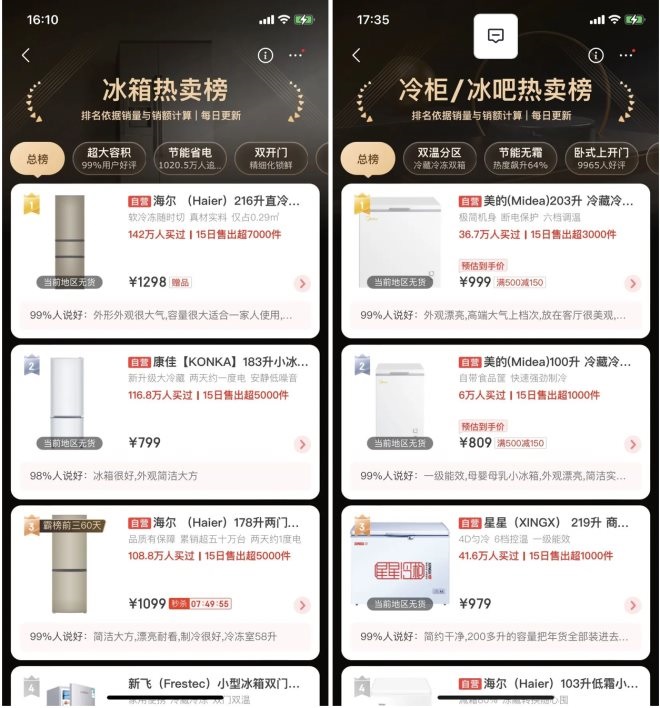Go back from the 冰箱热卖榜 page
Image resolution: width=660 pixels, height=708 pixels.
click(x=26, y=56)
